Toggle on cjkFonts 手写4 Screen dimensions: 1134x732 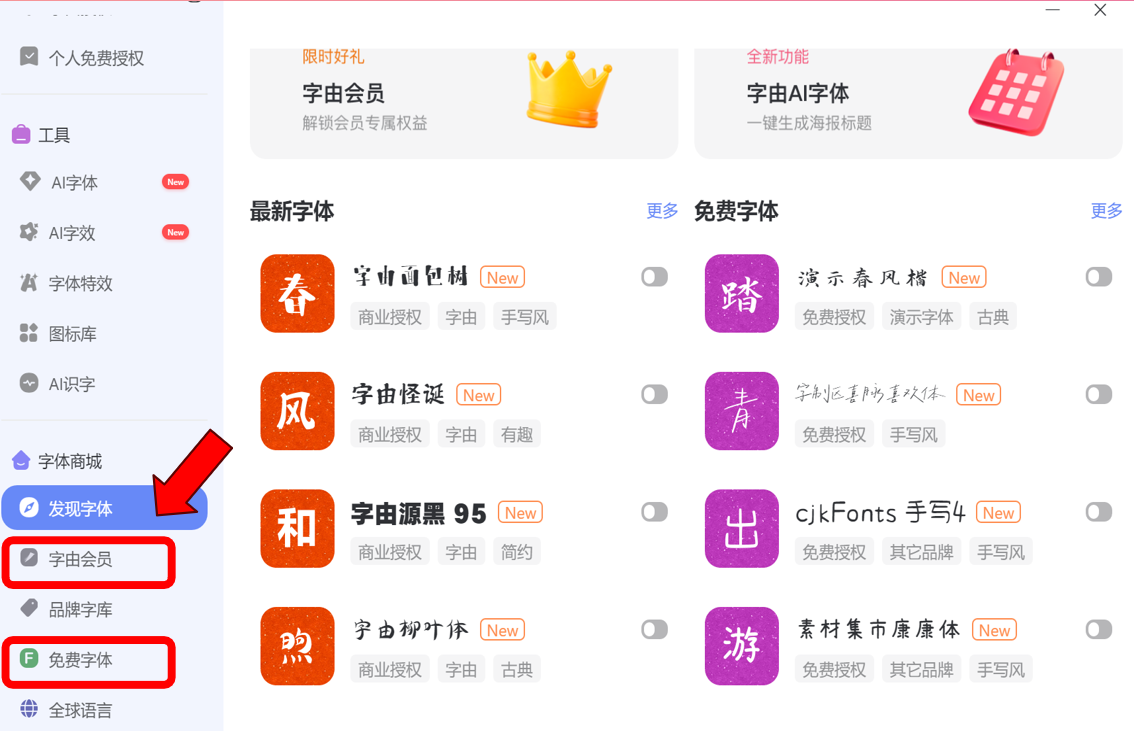(x=1098, y=512)
